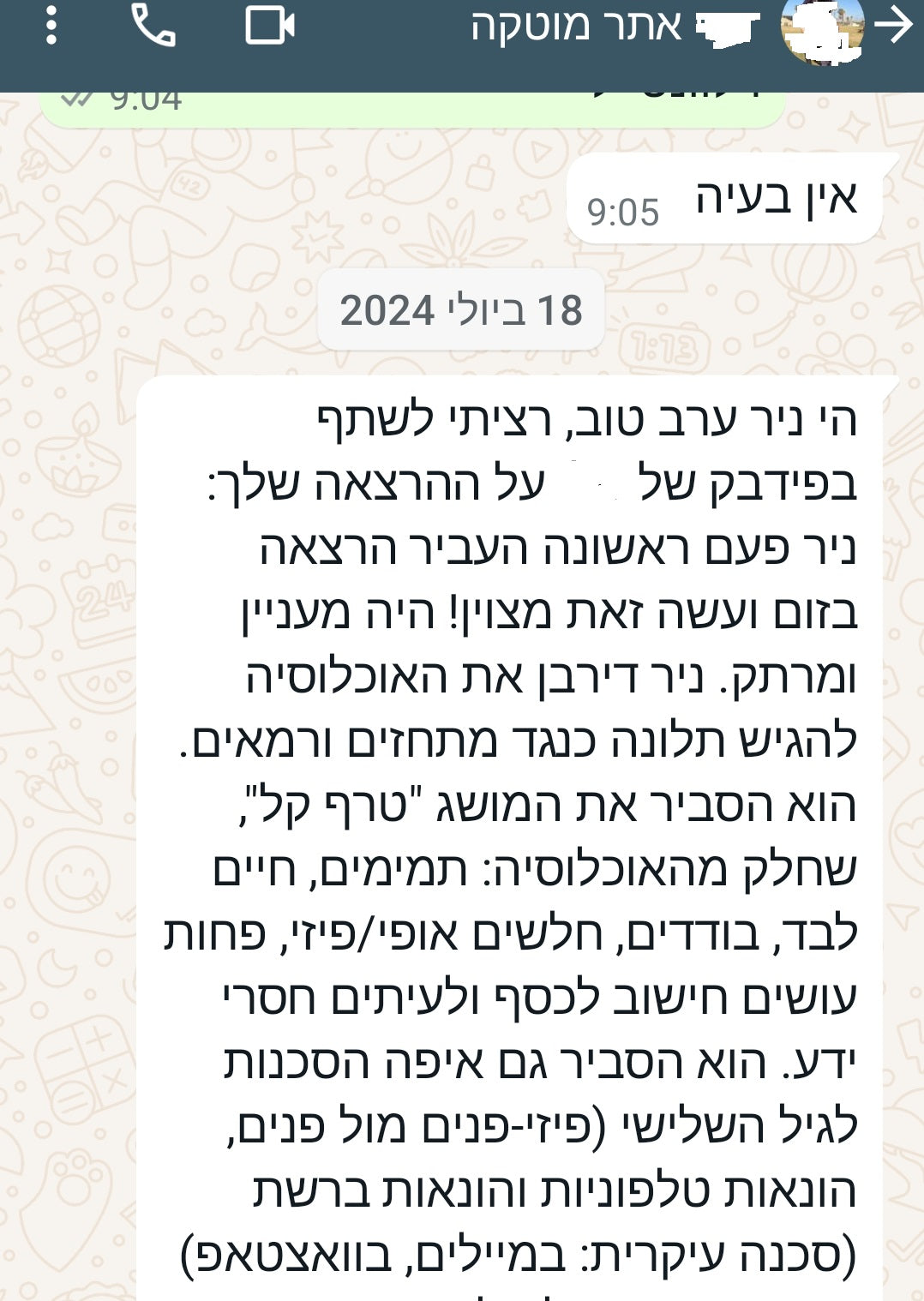Go back using the arrow
Viewport: 924px width, 1301px height.
click(x=897, y=26)
